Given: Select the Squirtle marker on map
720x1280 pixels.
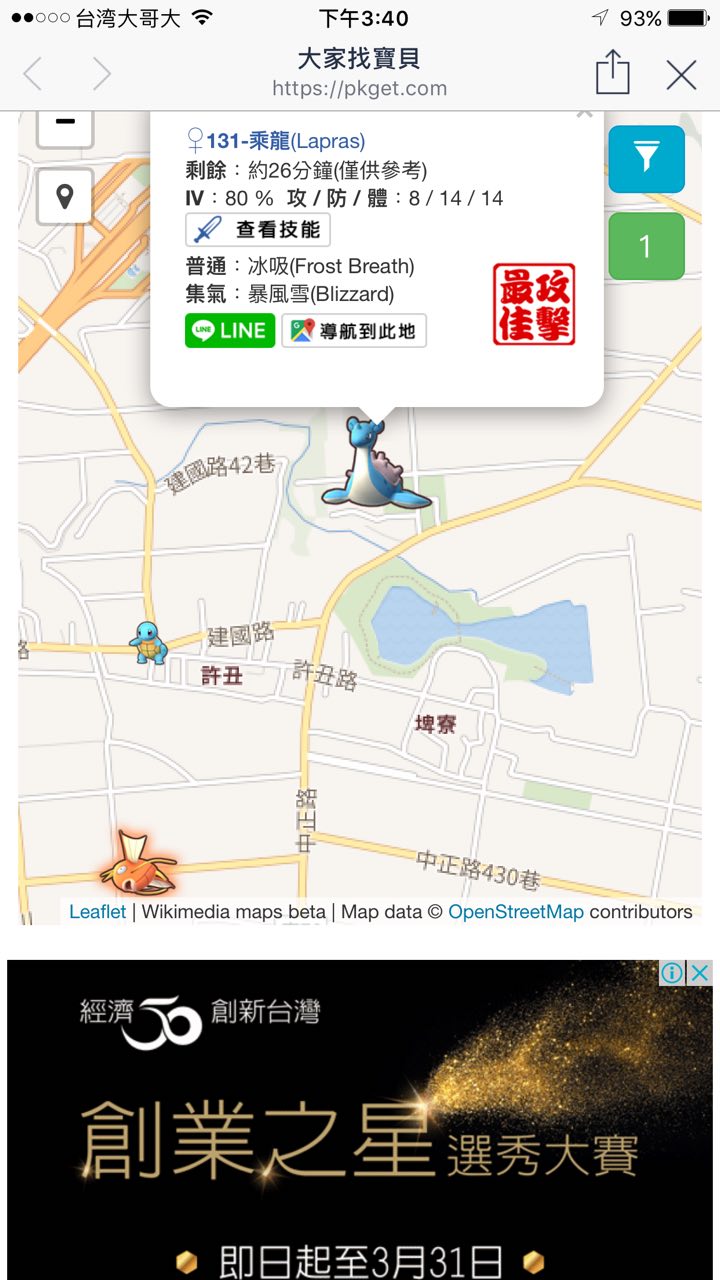Looking at the screenshot, I should tap(148, 642).
